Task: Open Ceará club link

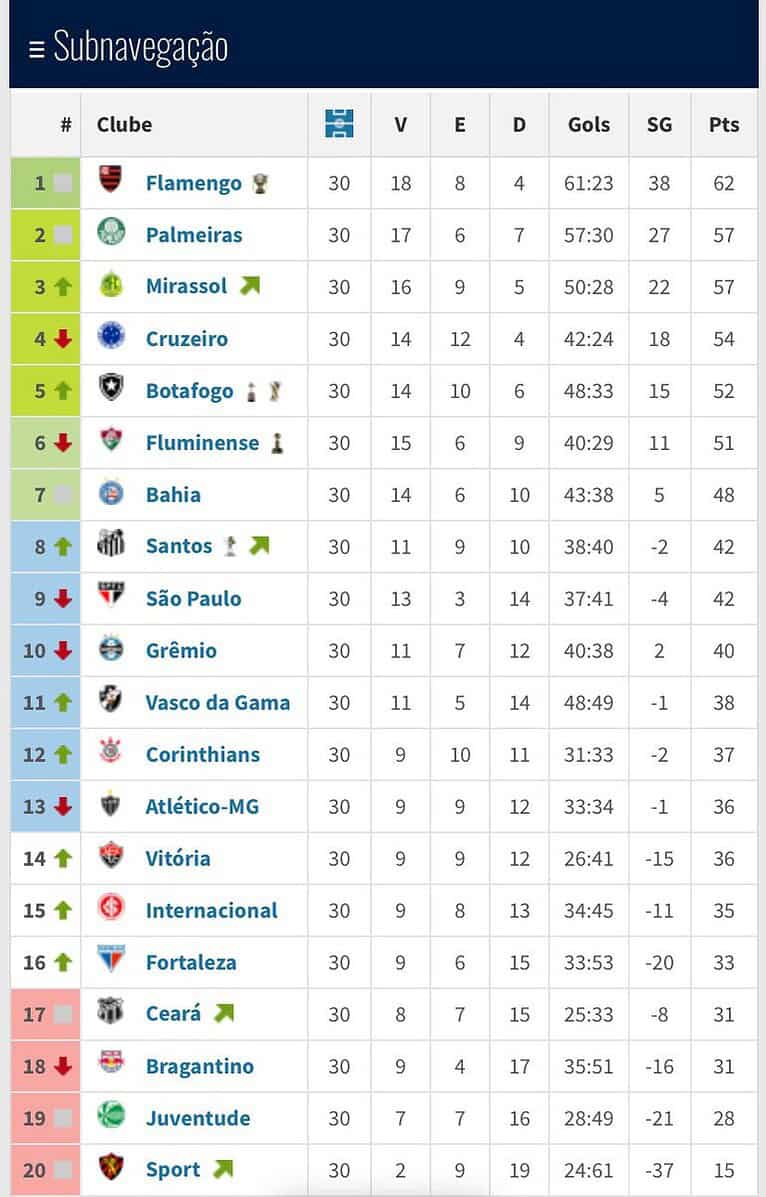Action: [173, 1014]
